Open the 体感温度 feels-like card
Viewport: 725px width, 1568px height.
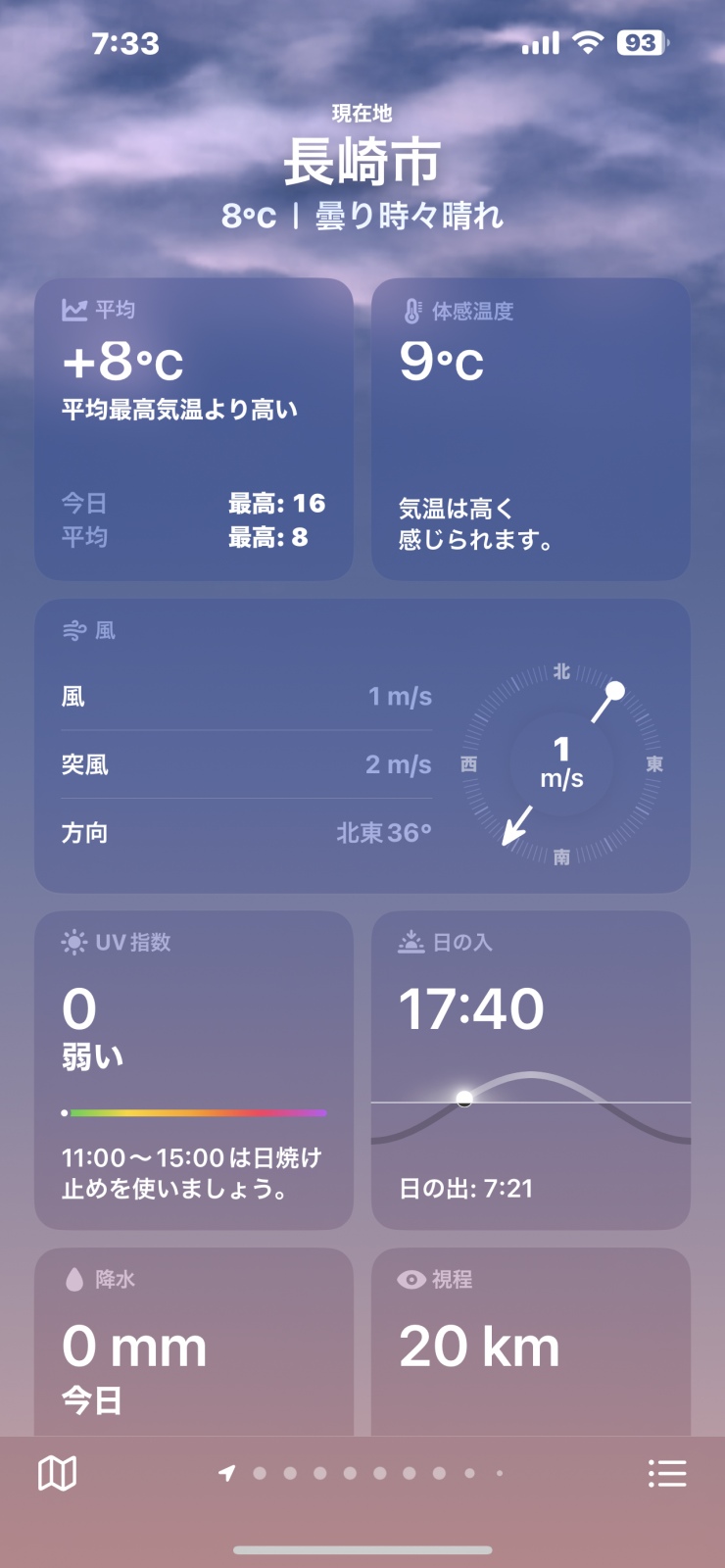[531, 429]
